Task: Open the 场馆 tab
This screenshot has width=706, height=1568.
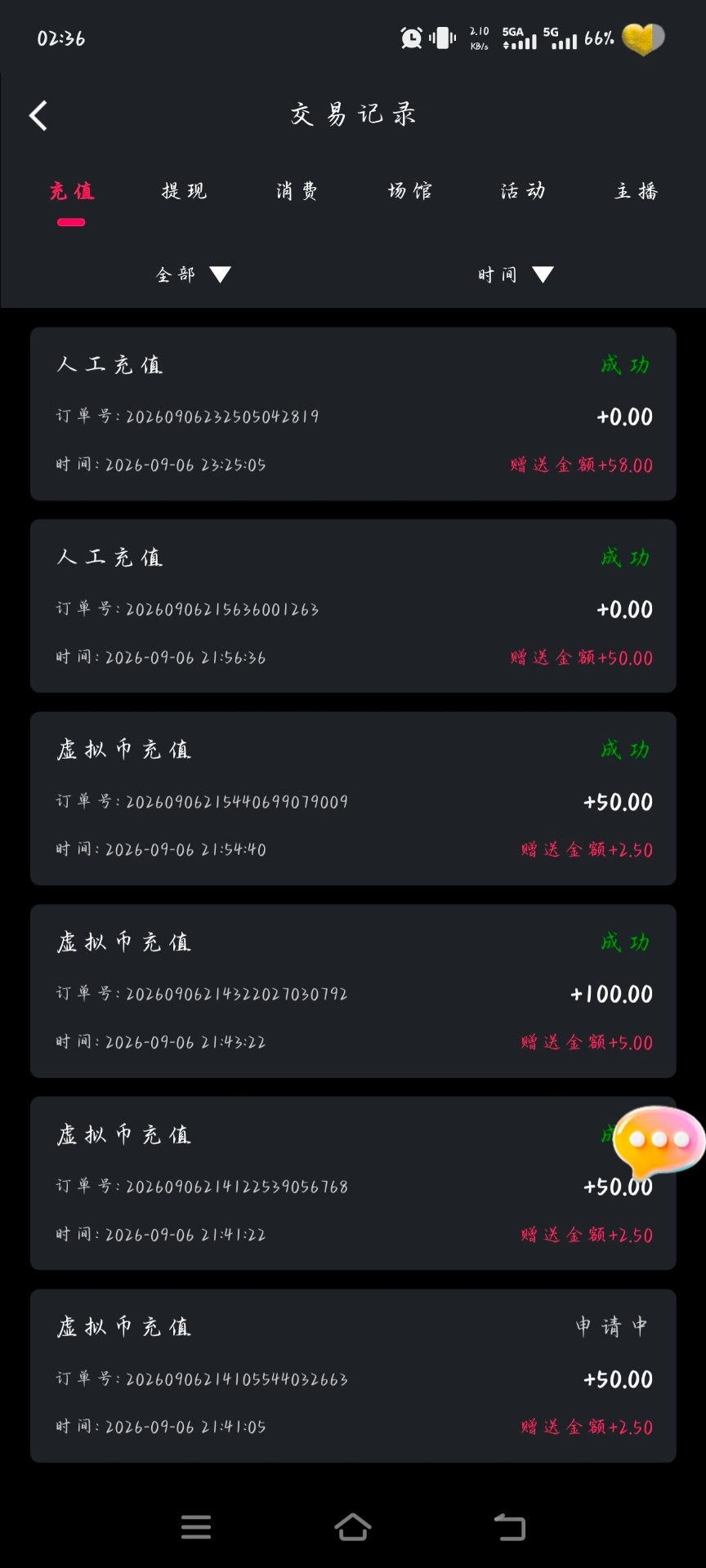Action: [x=409, y=191]
